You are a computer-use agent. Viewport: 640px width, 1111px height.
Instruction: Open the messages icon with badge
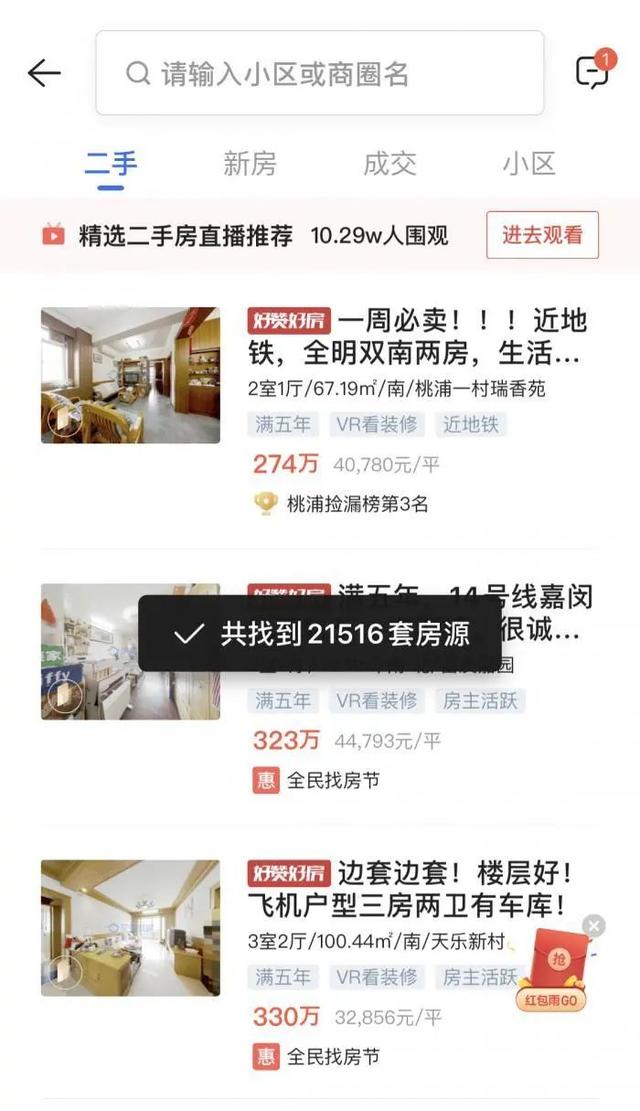pyautogui.click(x=592, y=72)
